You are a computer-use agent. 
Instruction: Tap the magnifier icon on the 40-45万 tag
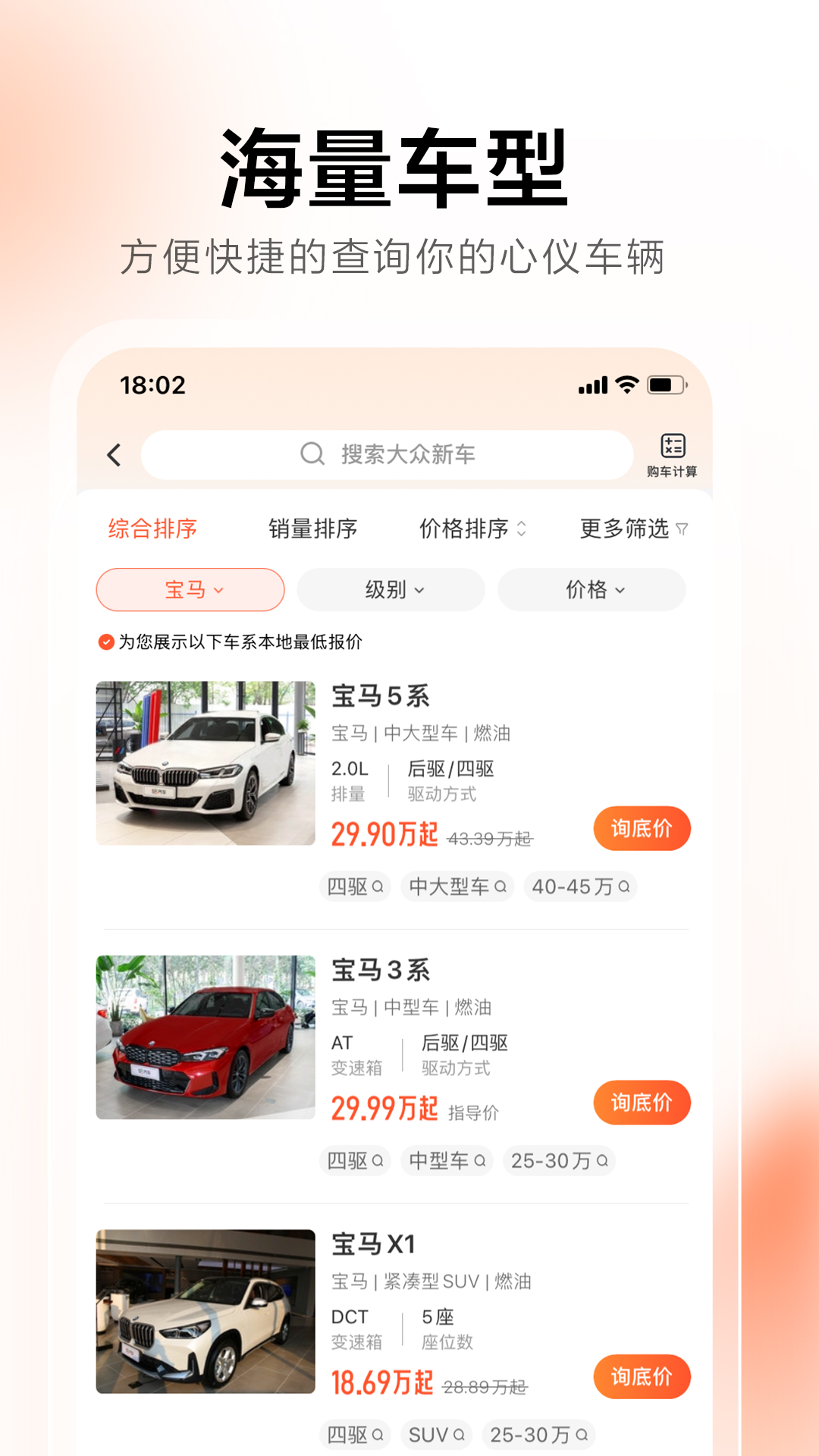click(x=623, y=886)
